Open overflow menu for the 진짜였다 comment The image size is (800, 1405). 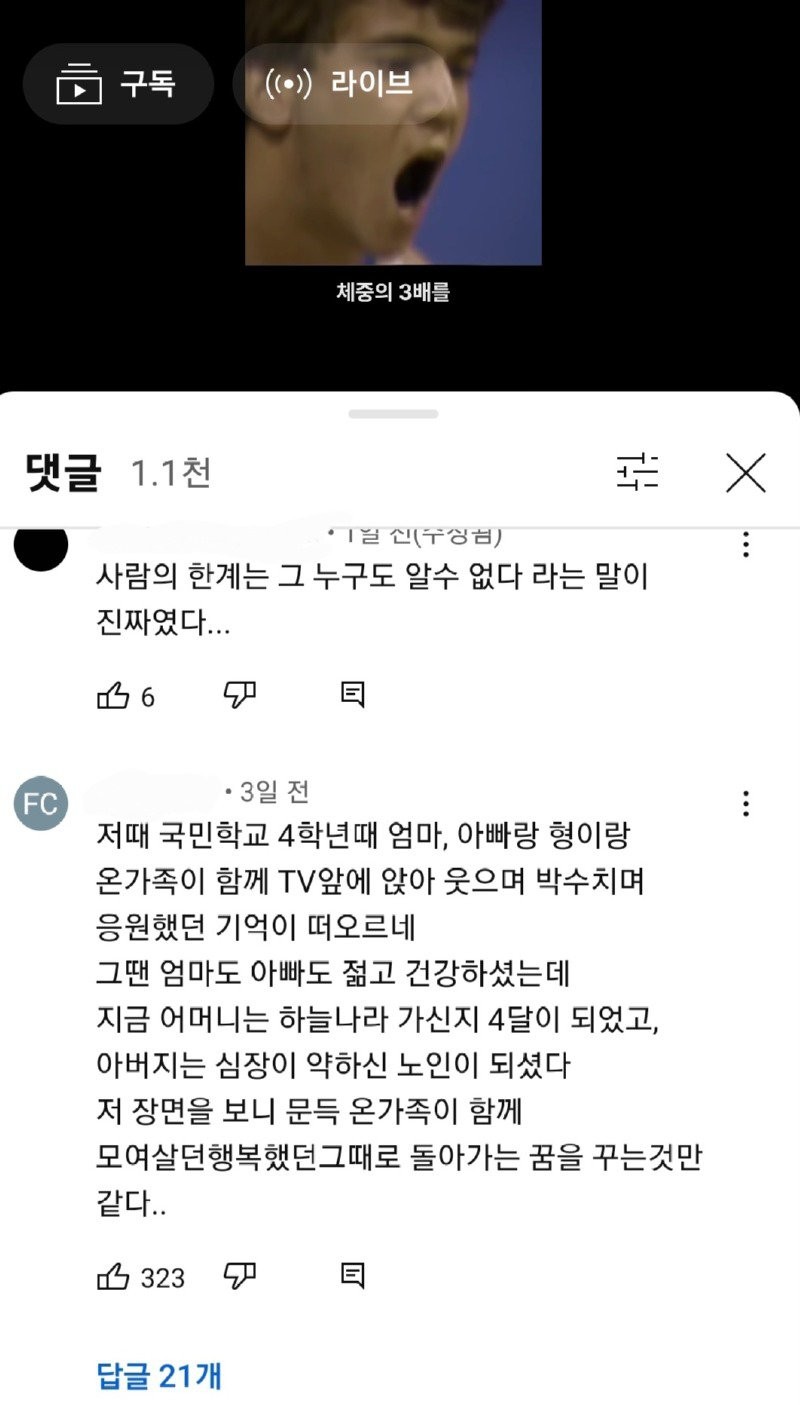coord(745,545)
